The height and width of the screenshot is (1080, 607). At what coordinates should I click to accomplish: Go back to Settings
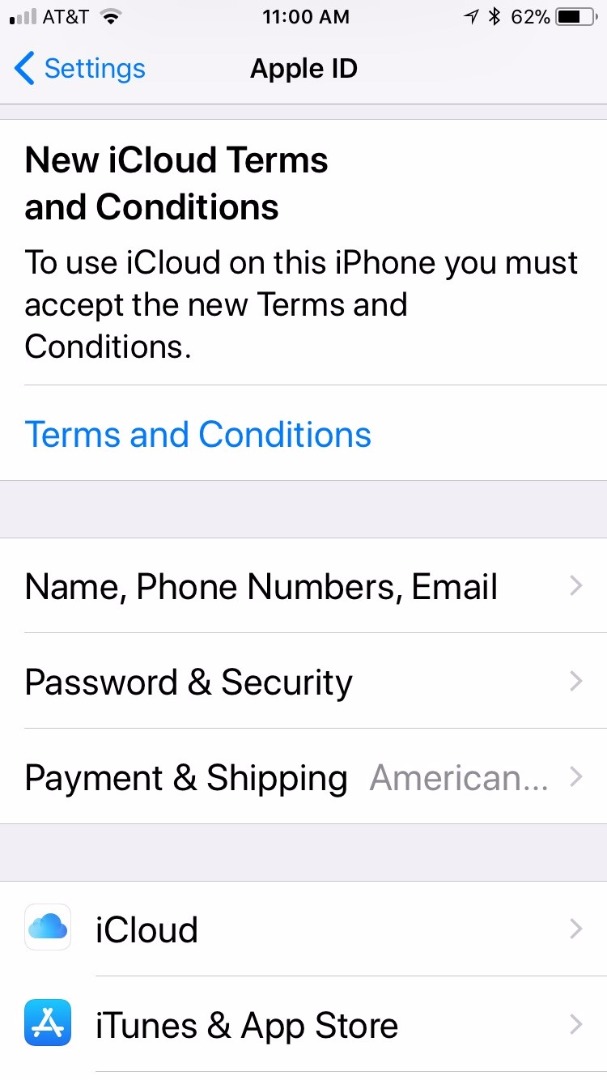pyautogui.click(x=80, y=69)
